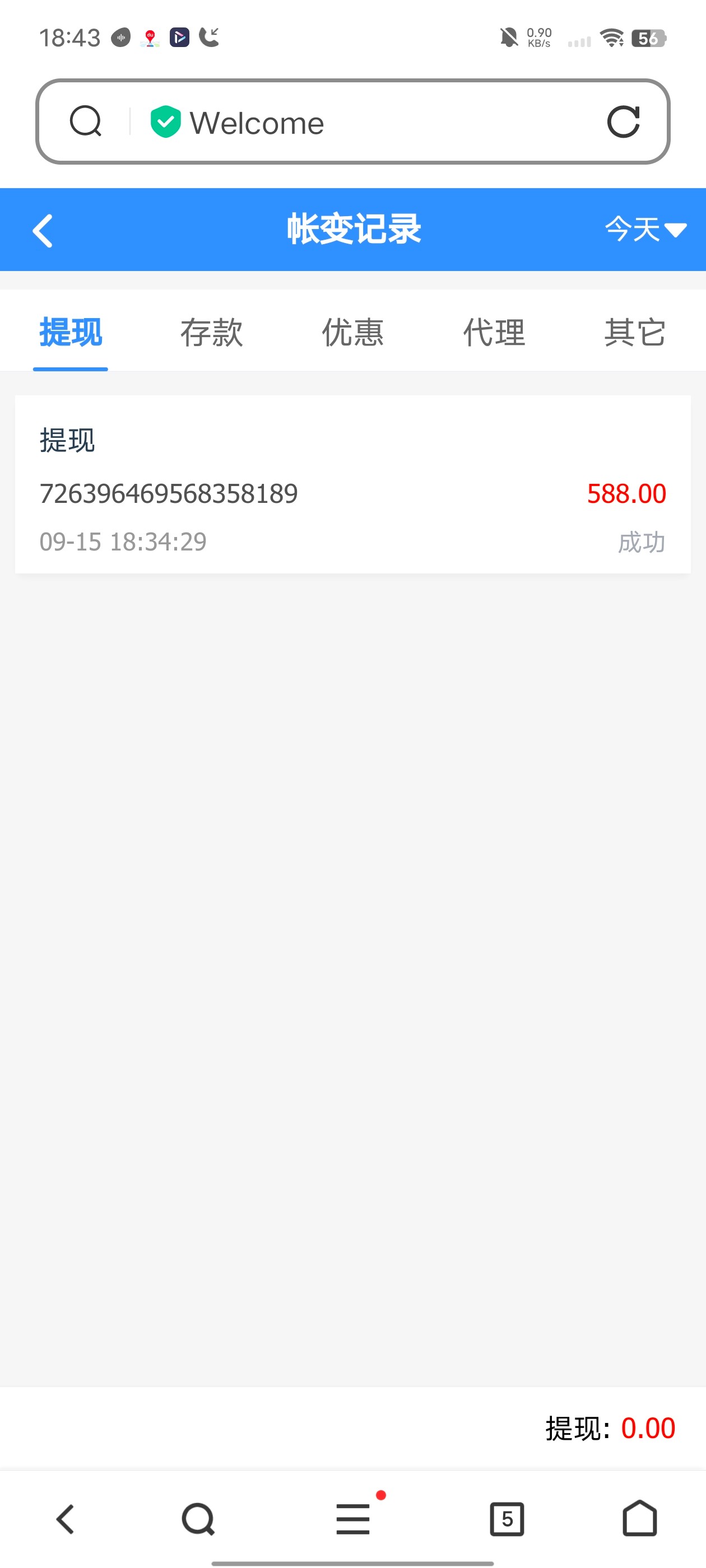Open the browser tabs switcher showing 5
706x1568 pixels.
point(507,1519)
